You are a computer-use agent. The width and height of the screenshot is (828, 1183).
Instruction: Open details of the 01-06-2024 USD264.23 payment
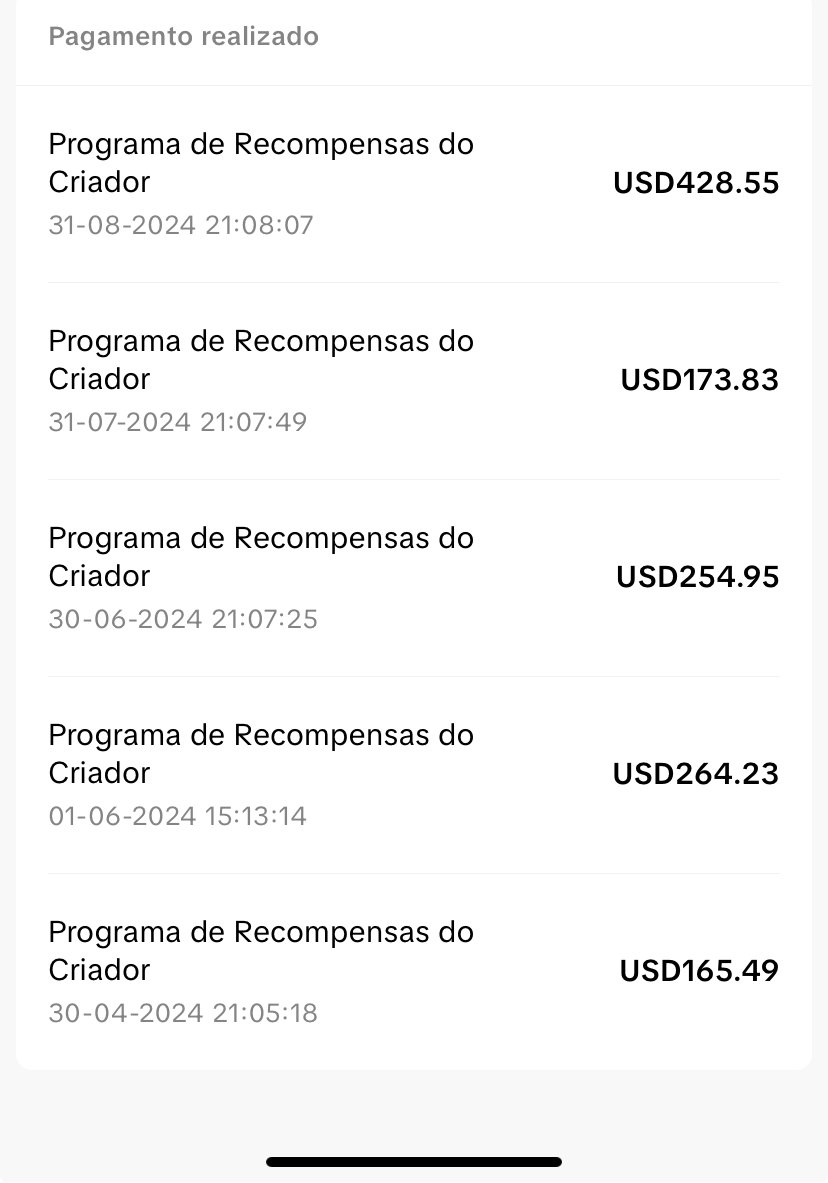[x=413, y=775]
